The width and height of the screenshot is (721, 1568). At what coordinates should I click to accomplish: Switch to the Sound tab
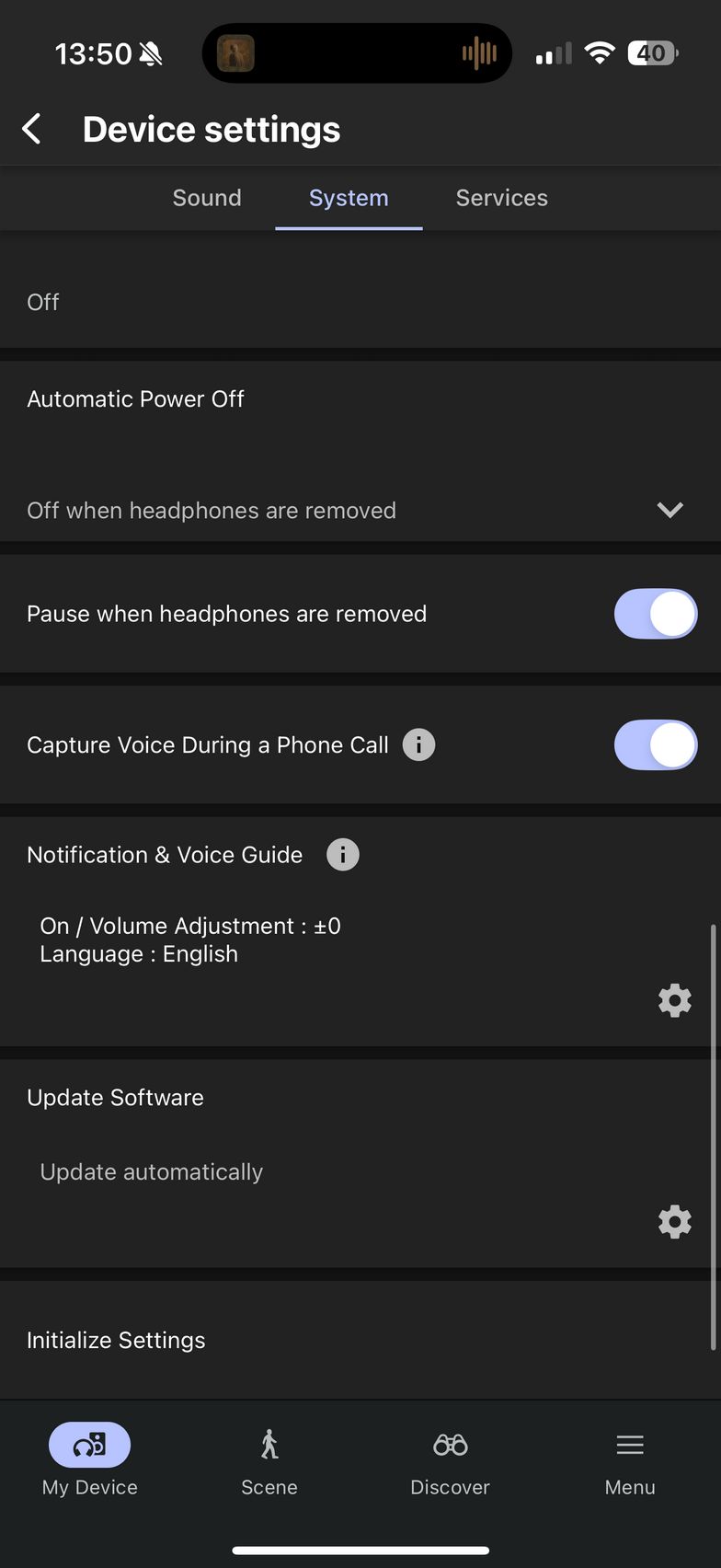[207, 198]
